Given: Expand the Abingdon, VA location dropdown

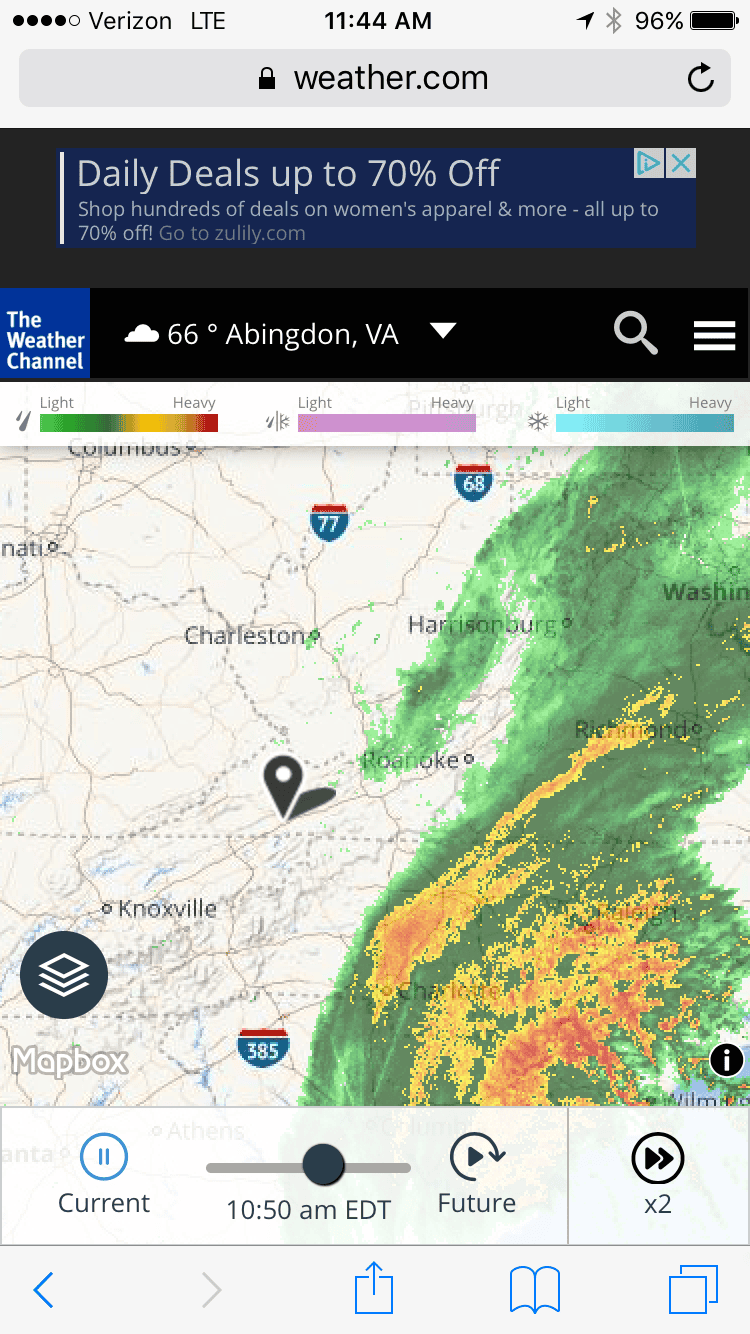Looking at the screenshot, I should pyautogui.click(x=443, y=332).
